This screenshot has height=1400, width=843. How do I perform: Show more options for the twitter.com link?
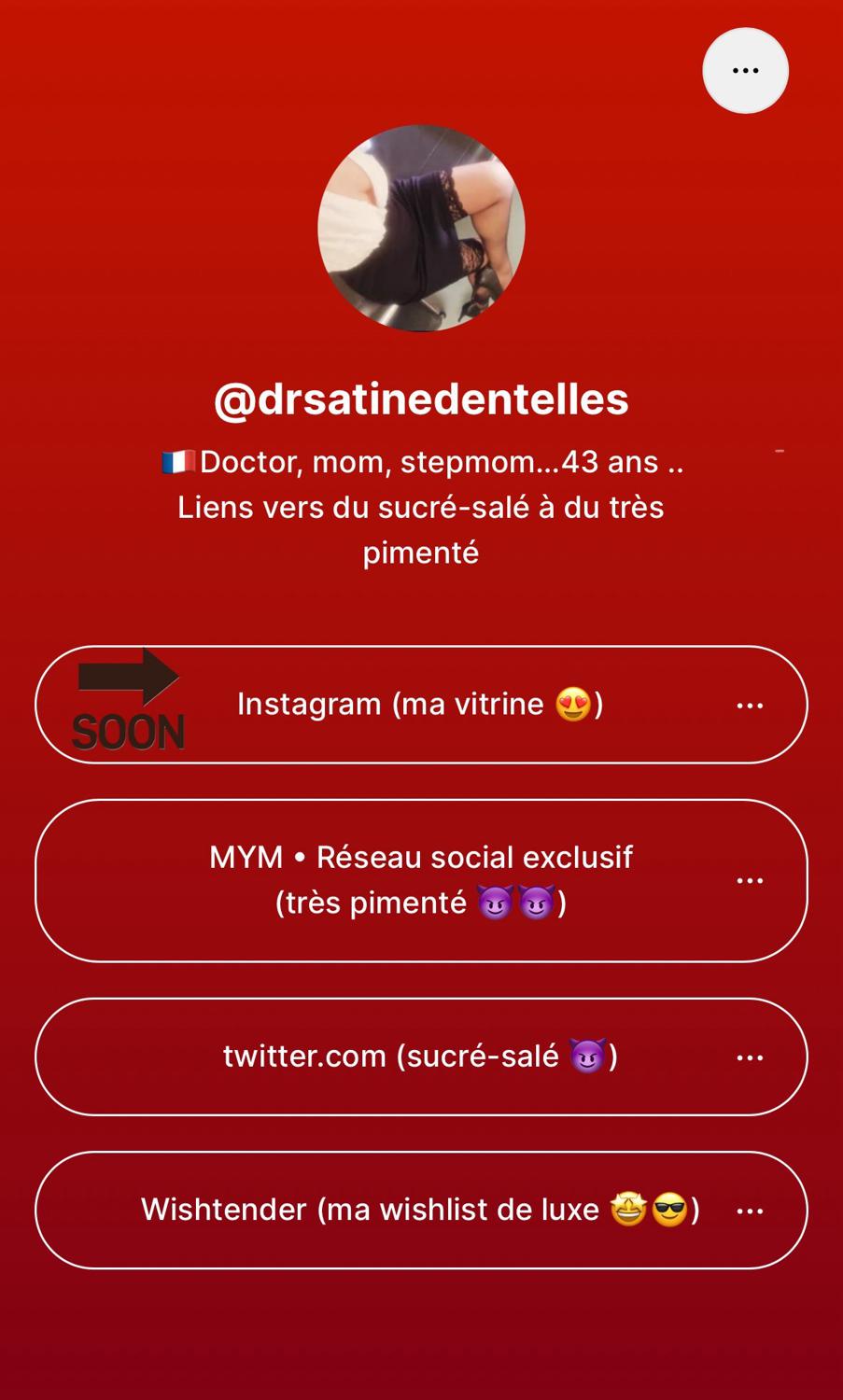(x=750, y=1057)
